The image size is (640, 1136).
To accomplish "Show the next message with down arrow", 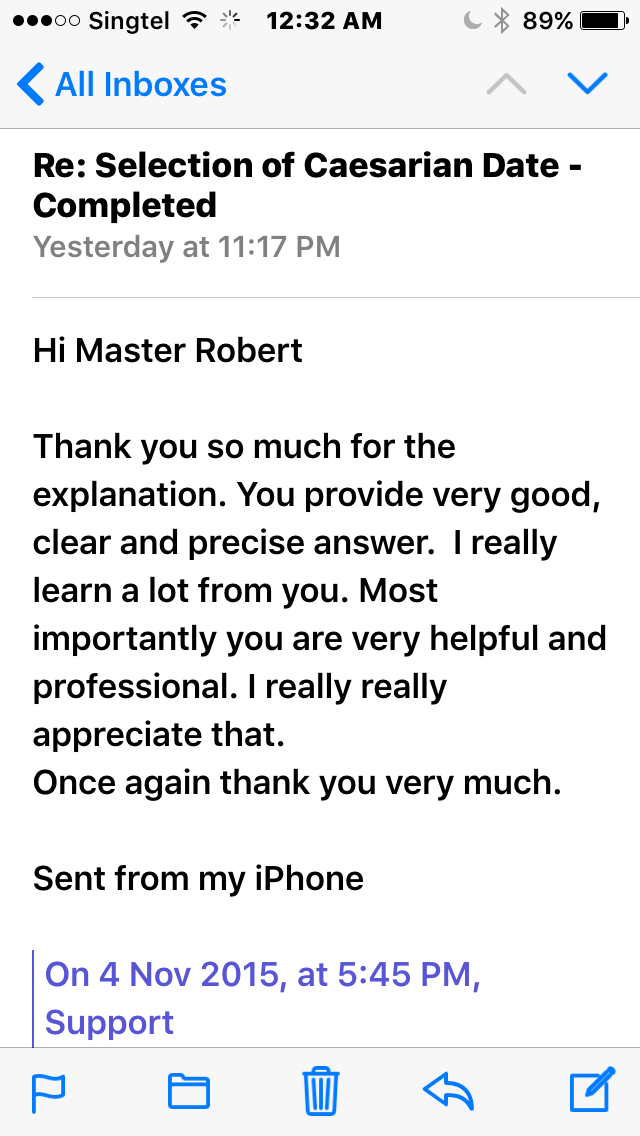I will (587, 84).
